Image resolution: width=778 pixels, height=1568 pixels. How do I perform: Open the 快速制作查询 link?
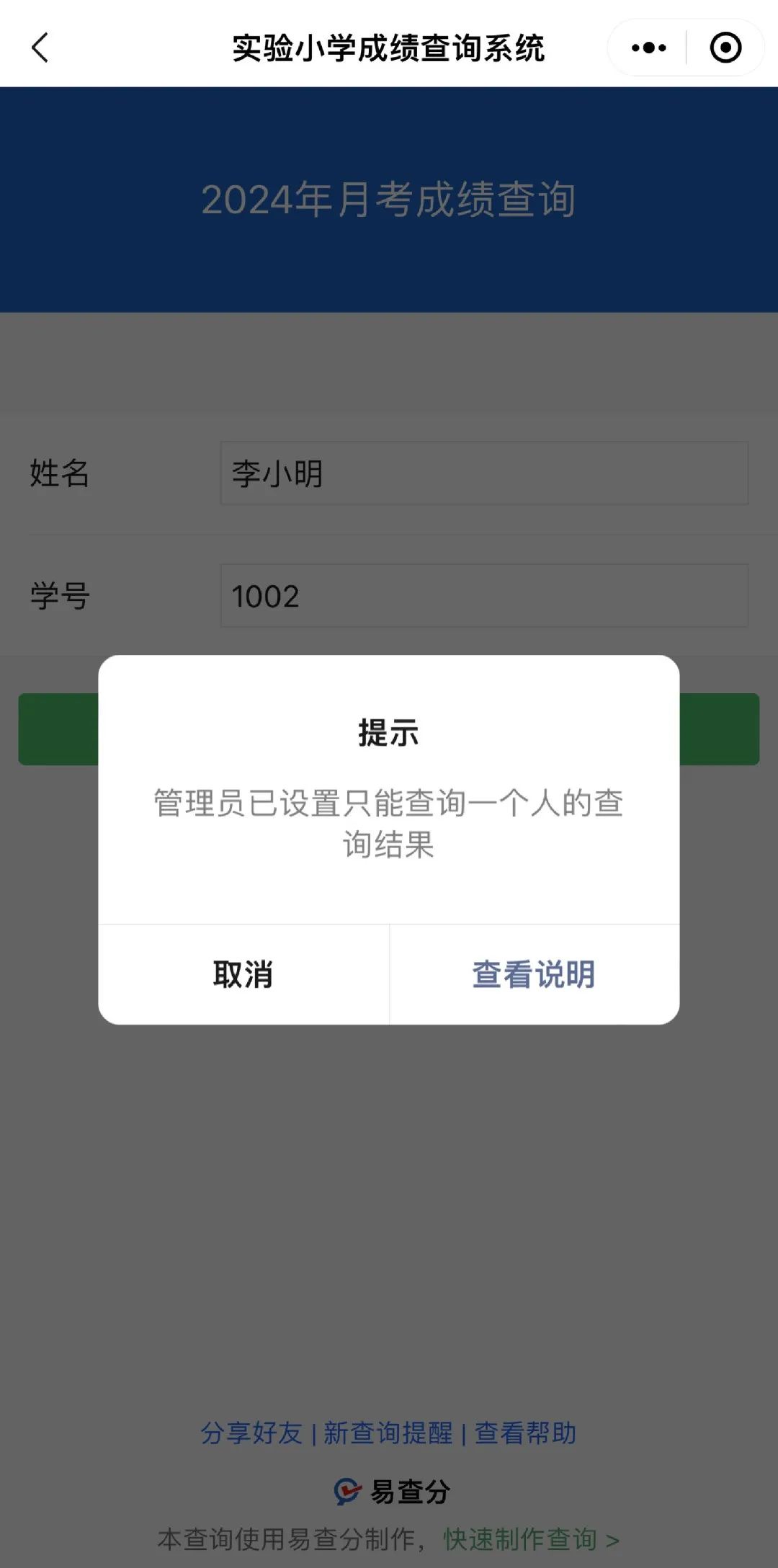click(x=531, y=1539)
